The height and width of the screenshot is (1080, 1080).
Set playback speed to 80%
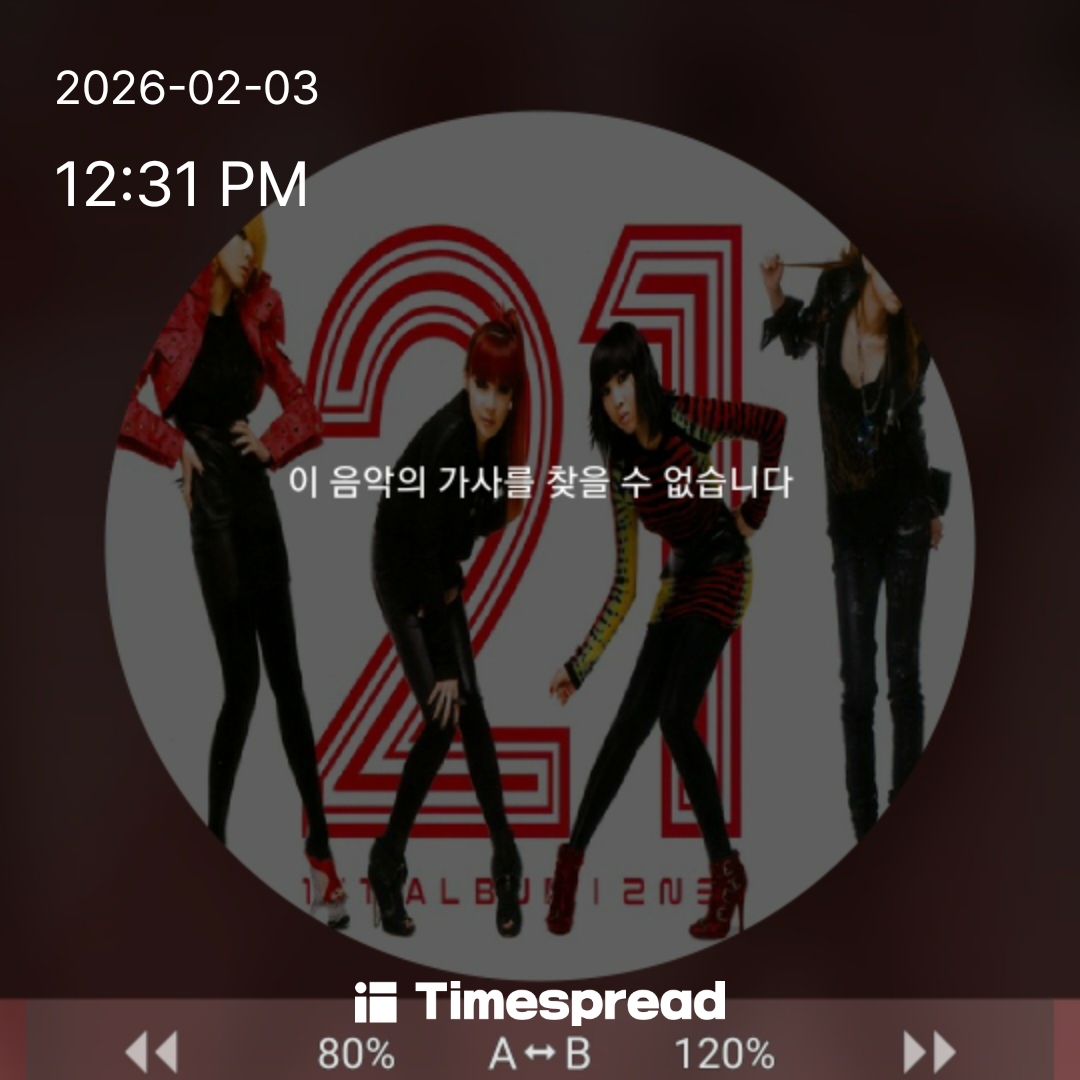pos(356,1054)
